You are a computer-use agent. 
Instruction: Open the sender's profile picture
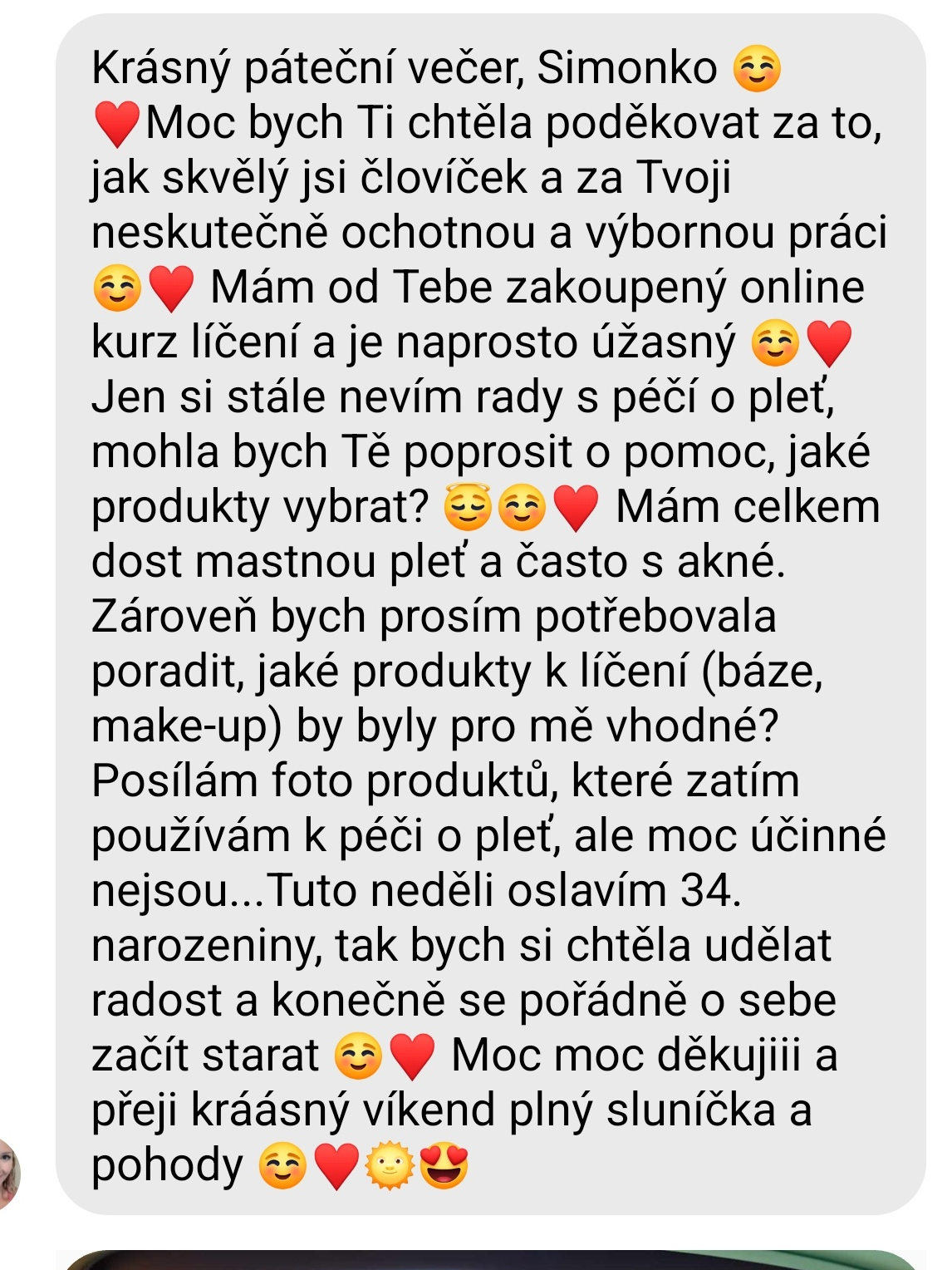click(x=7, y=1174)
